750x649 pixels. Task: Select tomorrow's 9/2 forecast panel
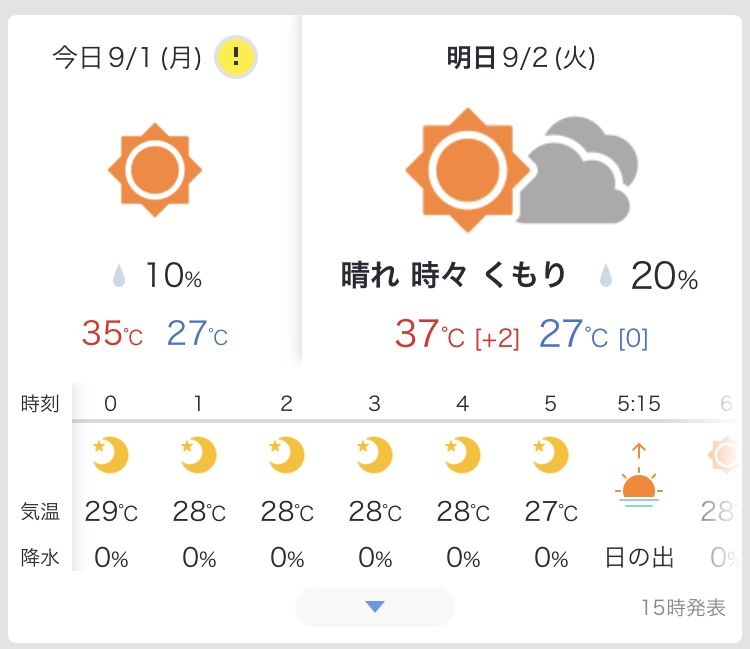coord(520,58)
